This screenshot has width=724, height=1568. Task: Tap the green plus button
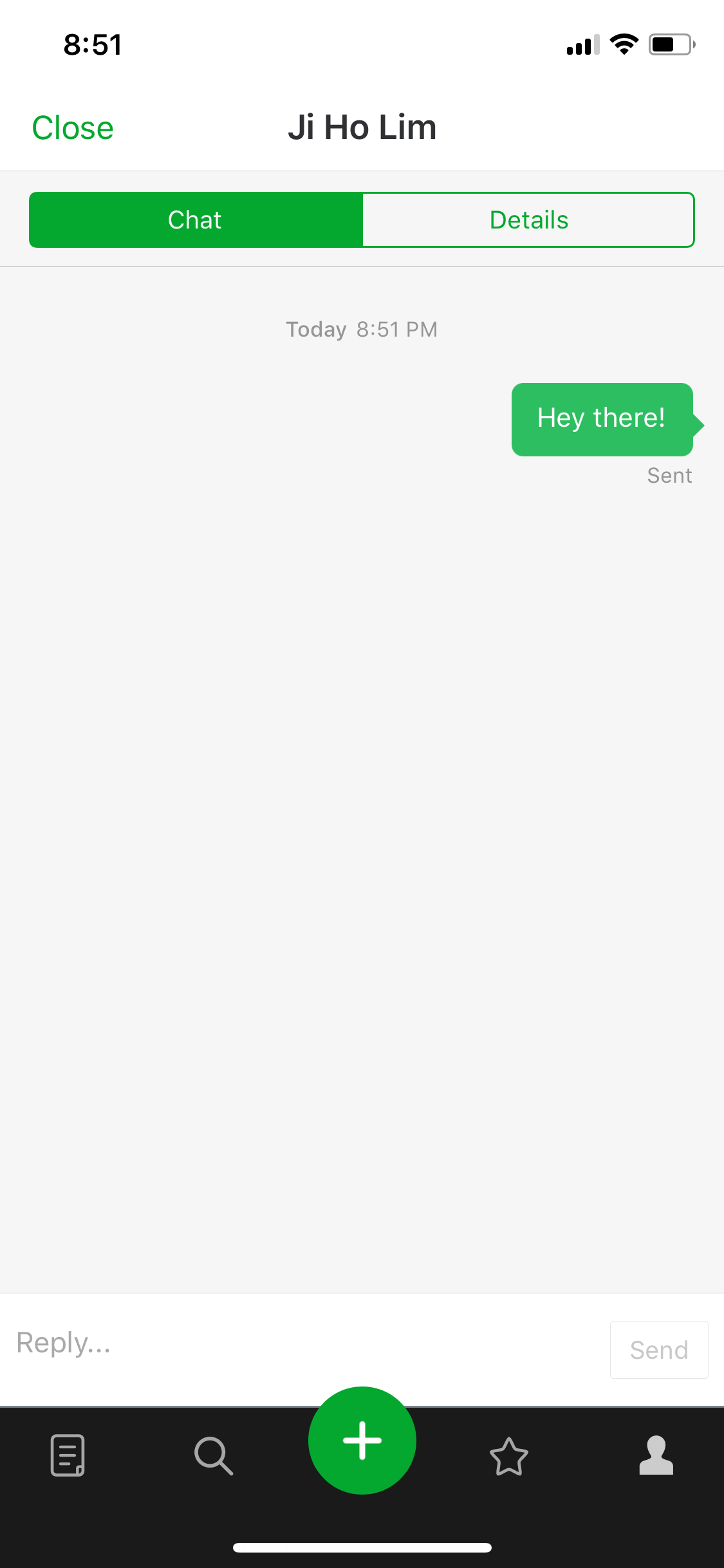tap(362, 1440)
